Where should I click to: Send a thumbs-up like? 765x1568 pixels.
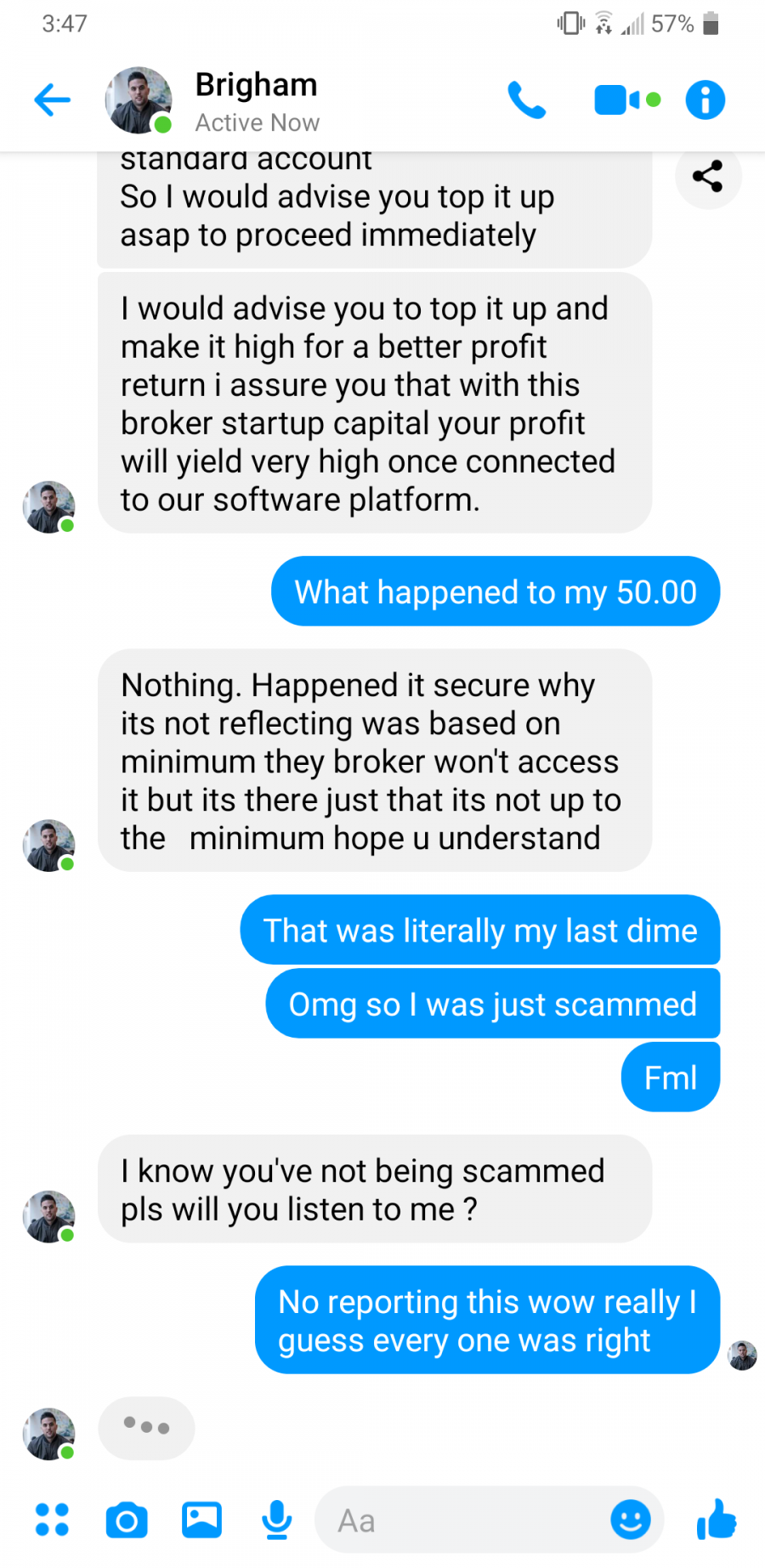[x=717, y=1519]
